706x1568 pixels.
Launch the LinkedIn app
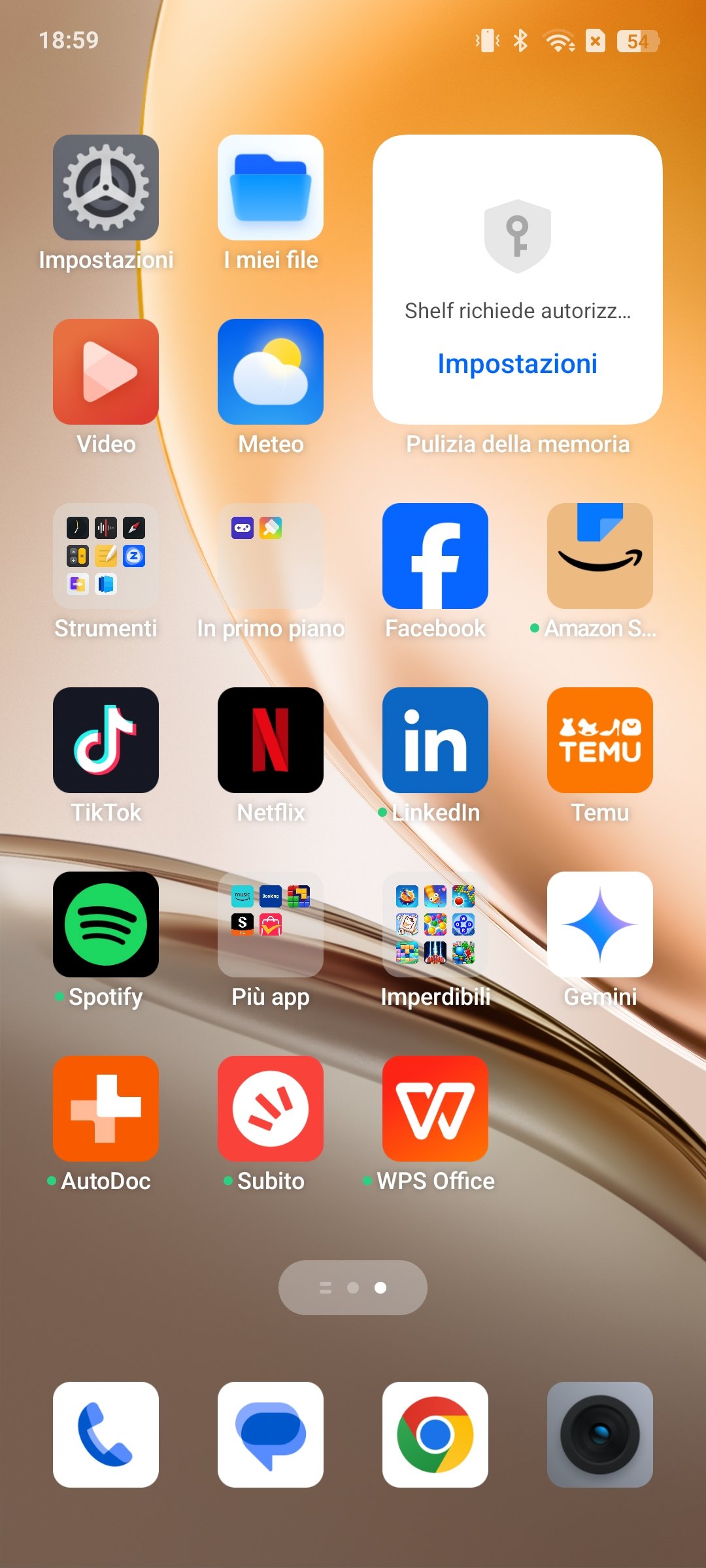point(435,741)
